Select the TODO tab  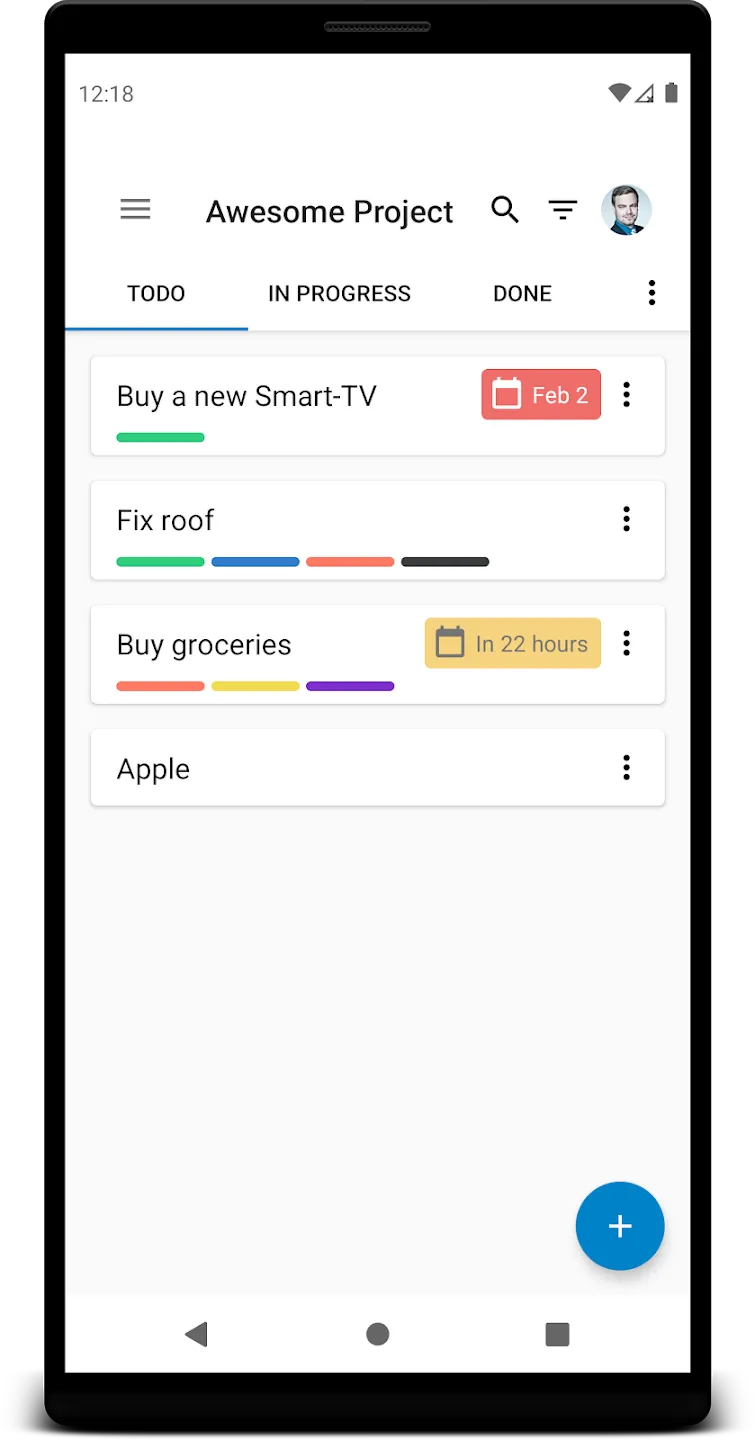click(x=156, y=294)
